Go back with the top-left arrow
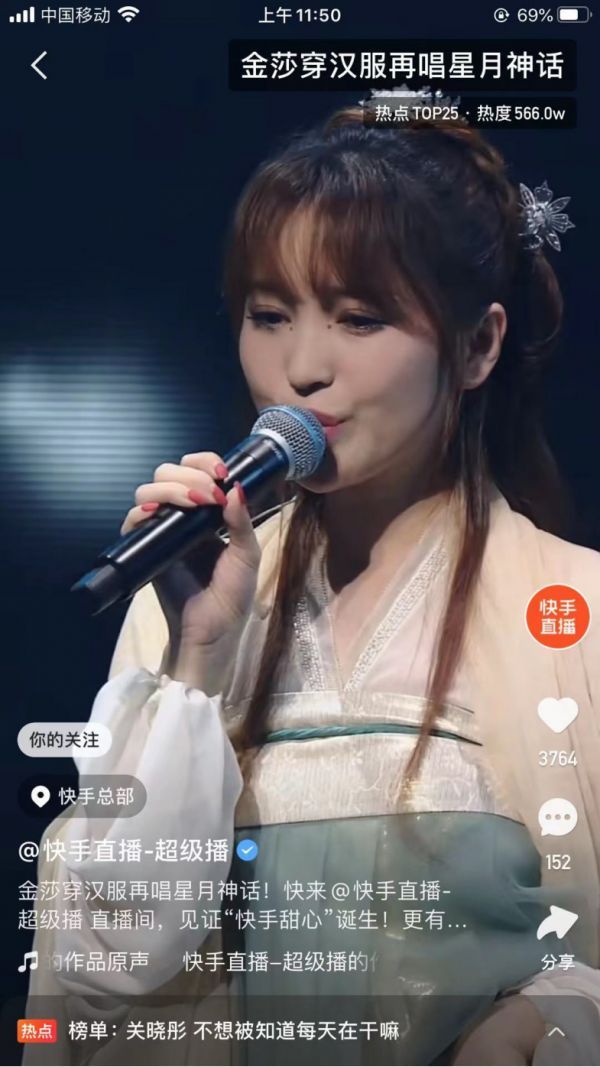The width and height of the screenshot is (600, 1067). pyautogui.click(x=39, y=66)
